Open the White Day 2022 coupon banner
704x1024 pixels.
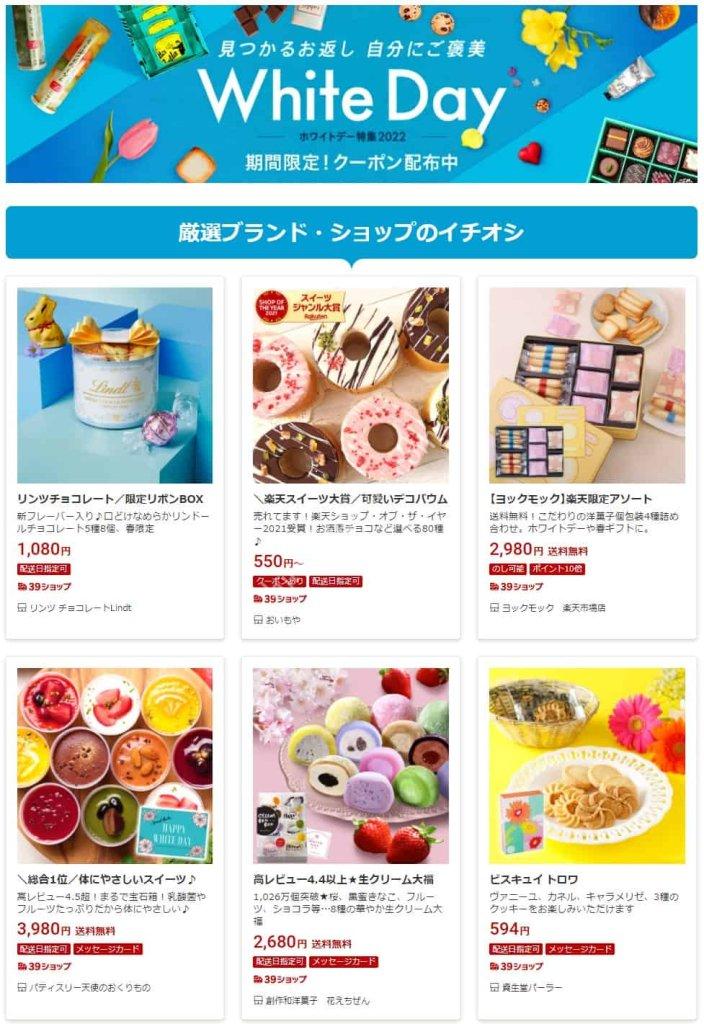coord(351,93)
